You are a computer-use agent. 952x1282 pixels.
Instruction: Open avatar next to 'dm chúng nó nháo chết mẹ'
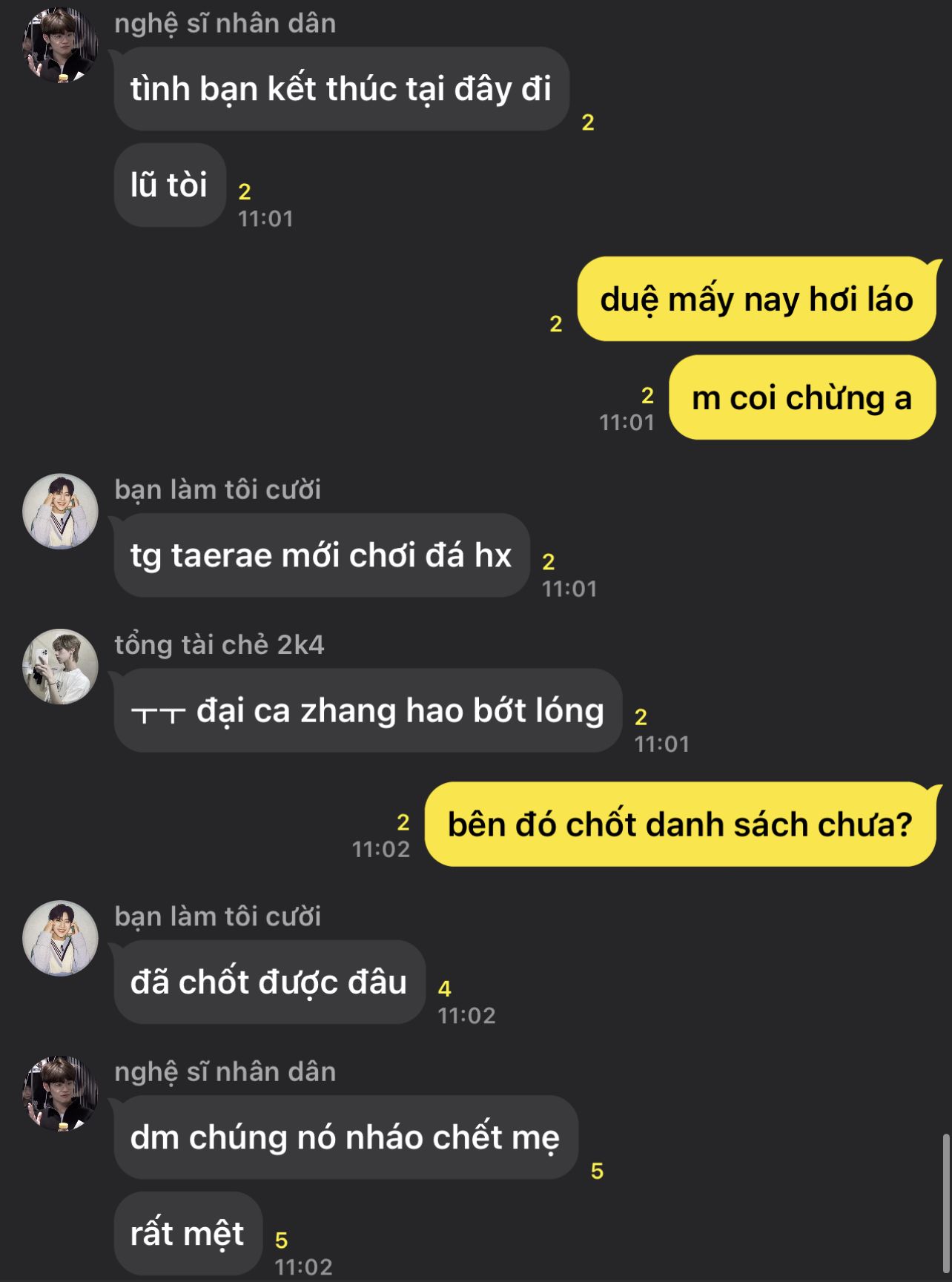coord(60,1093)
